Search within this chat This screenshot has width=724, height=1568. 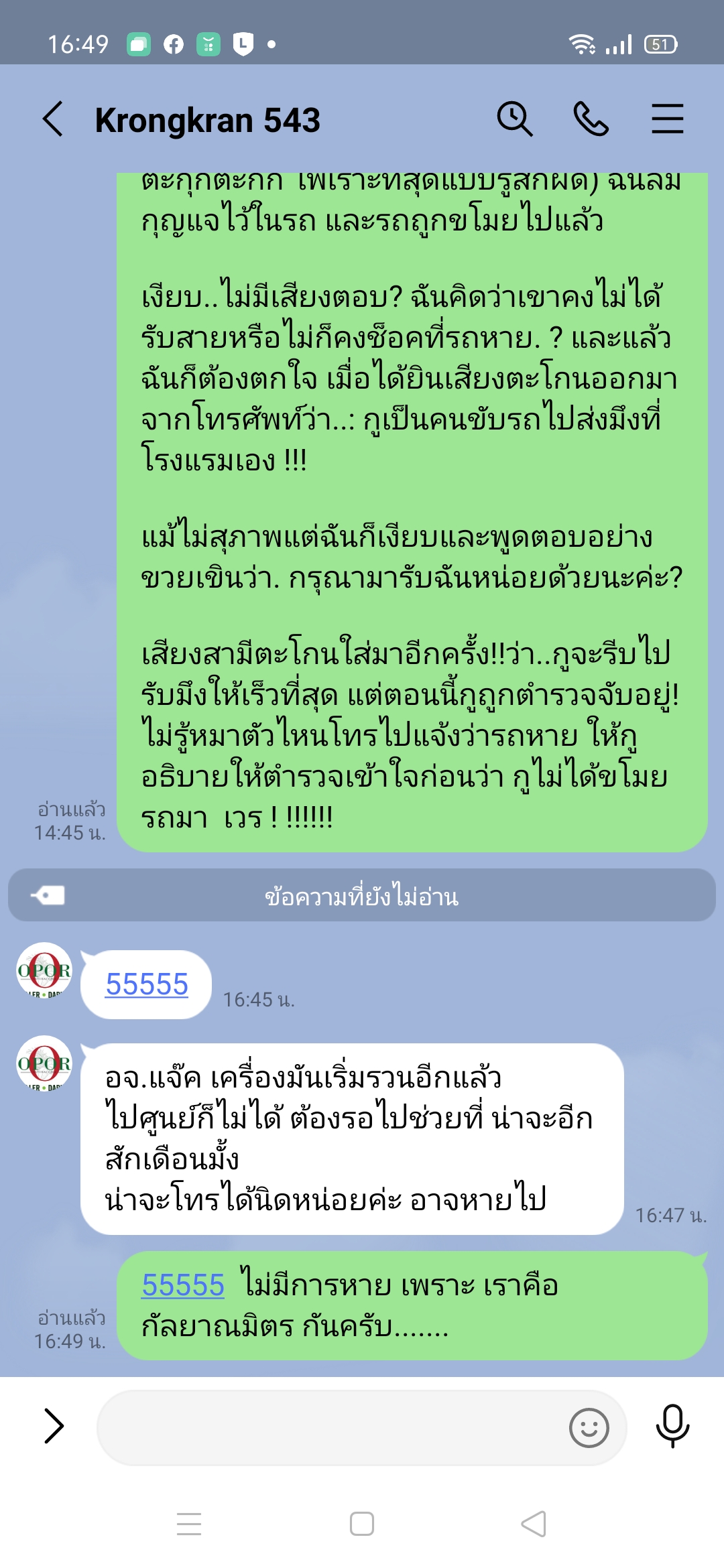tap(514, 119)
